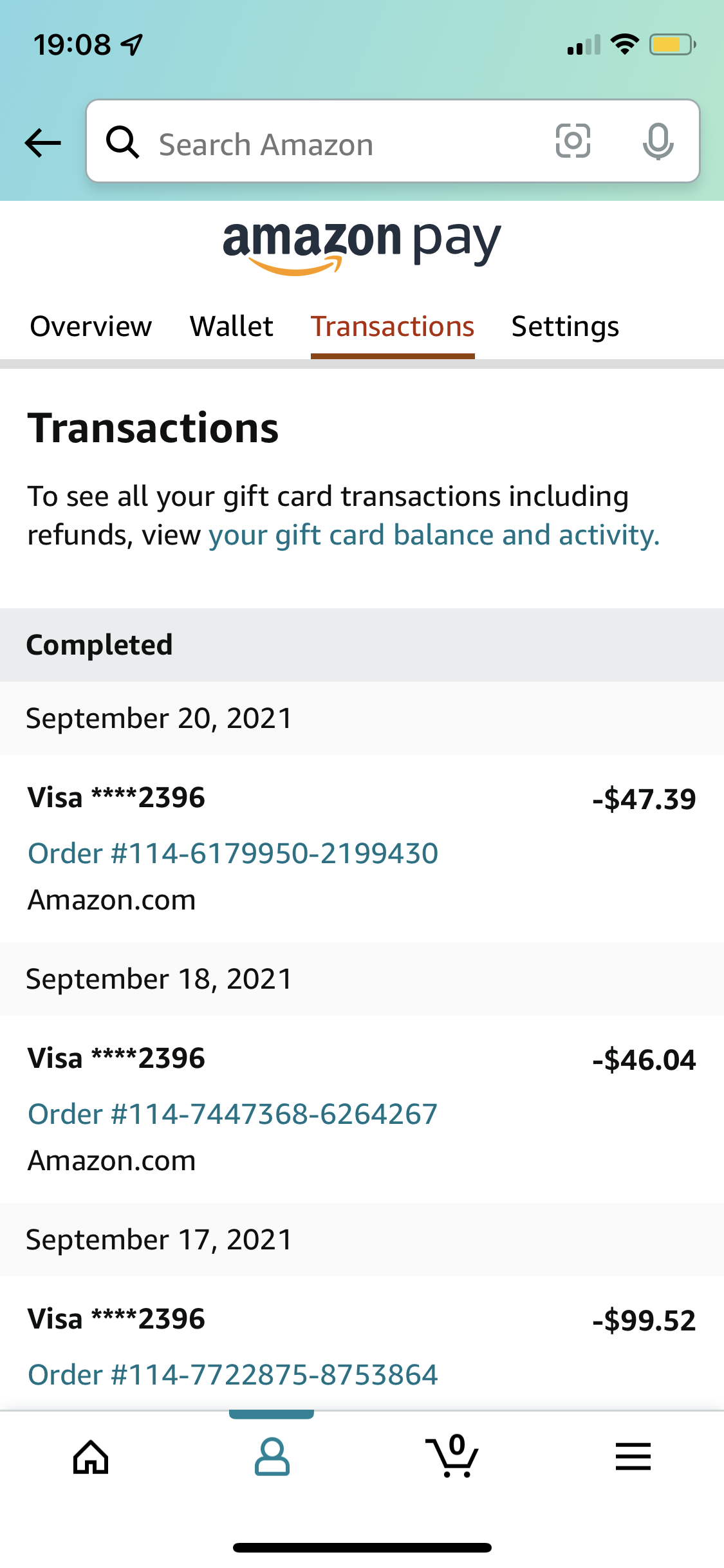Switch to the Wallet tab

tap(231, 326)
